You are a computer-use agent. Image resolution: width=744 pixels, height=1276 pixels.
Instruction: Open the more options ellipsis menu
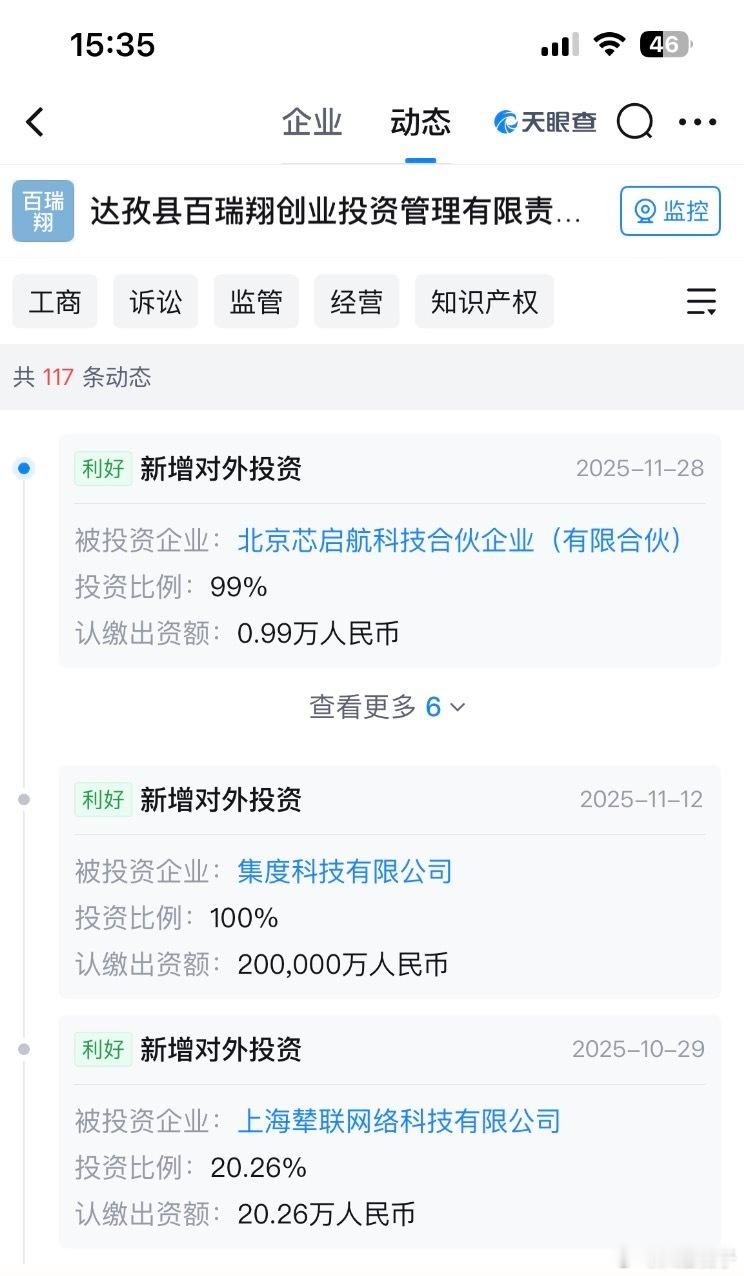(x=697, y=121)
